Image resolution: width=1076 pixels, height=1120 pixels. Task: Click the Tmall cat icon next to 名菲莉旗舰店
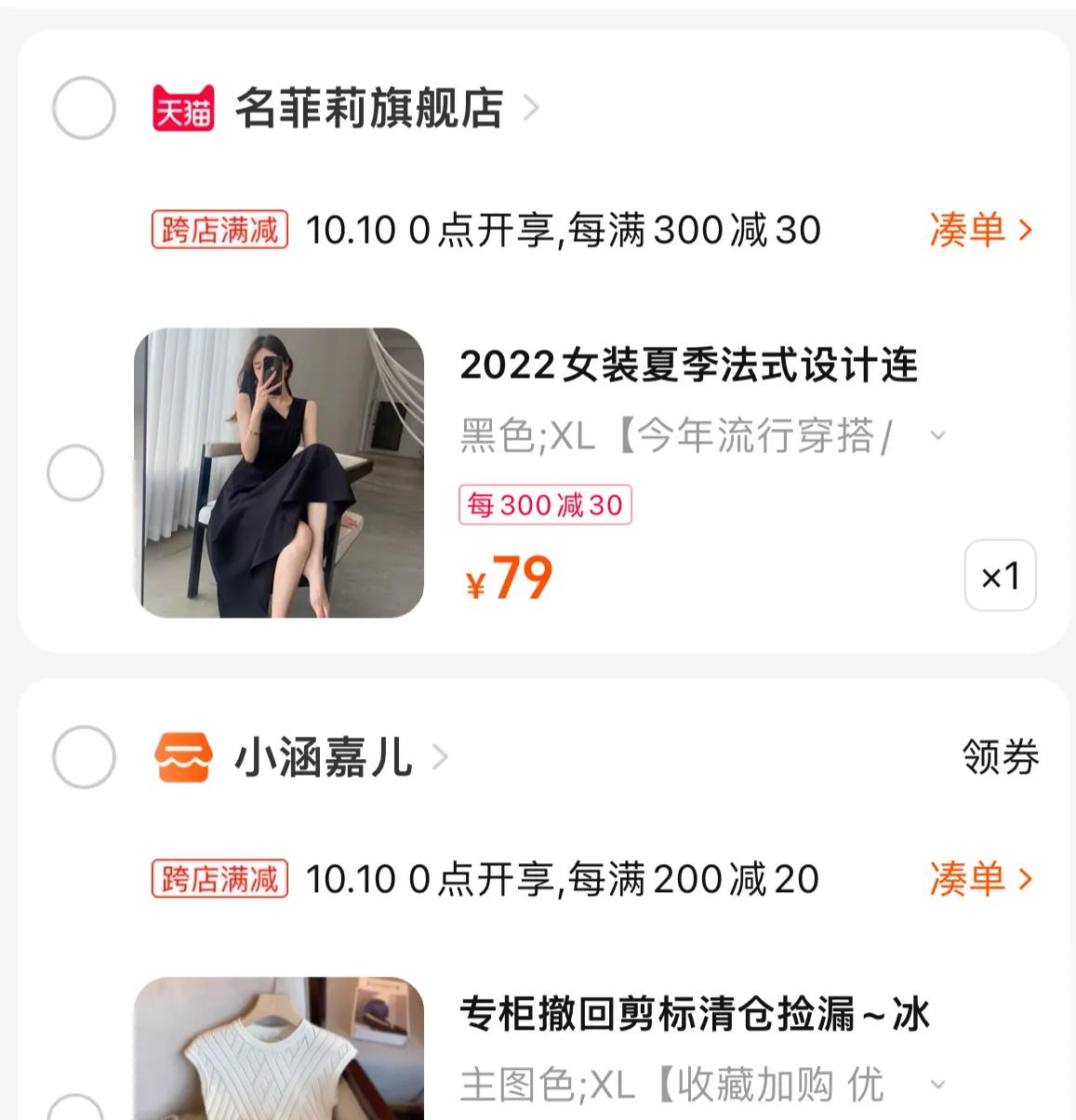[182, 109]
